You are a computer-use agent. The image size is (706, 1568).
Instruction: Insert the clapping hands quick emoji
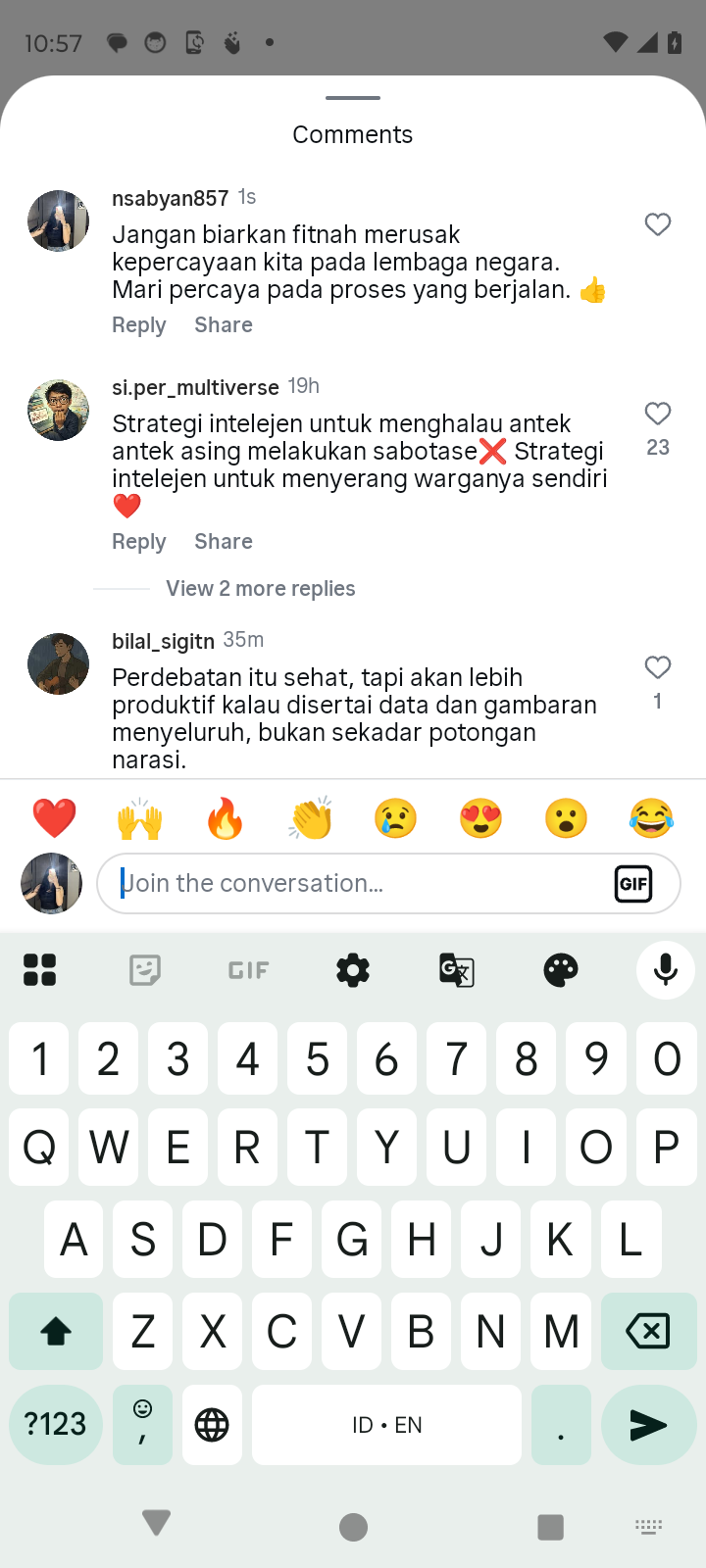click(x=311, y=818)
